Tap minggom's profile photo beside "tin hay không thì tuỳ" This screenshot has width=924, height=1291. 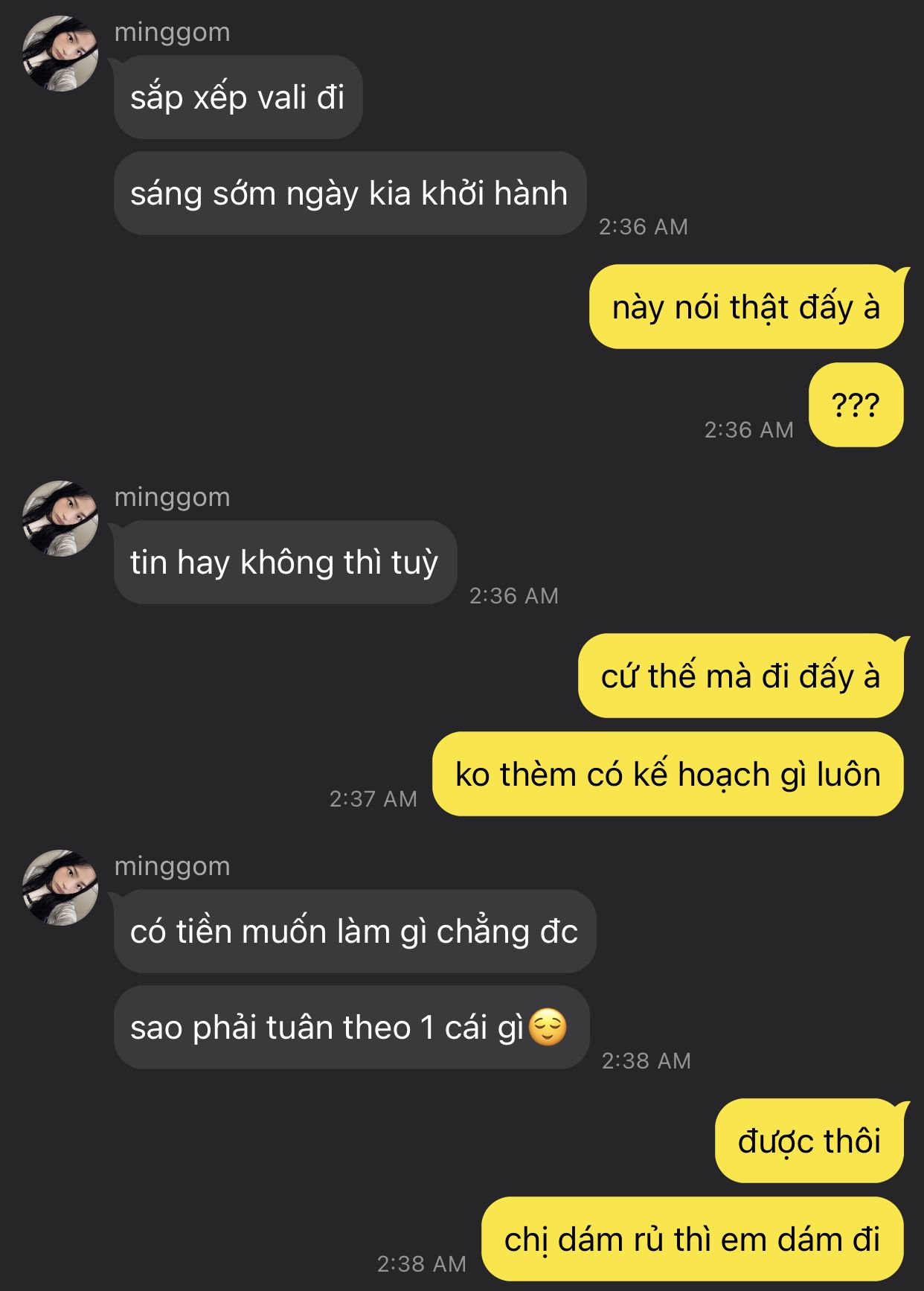pos(60,519)
